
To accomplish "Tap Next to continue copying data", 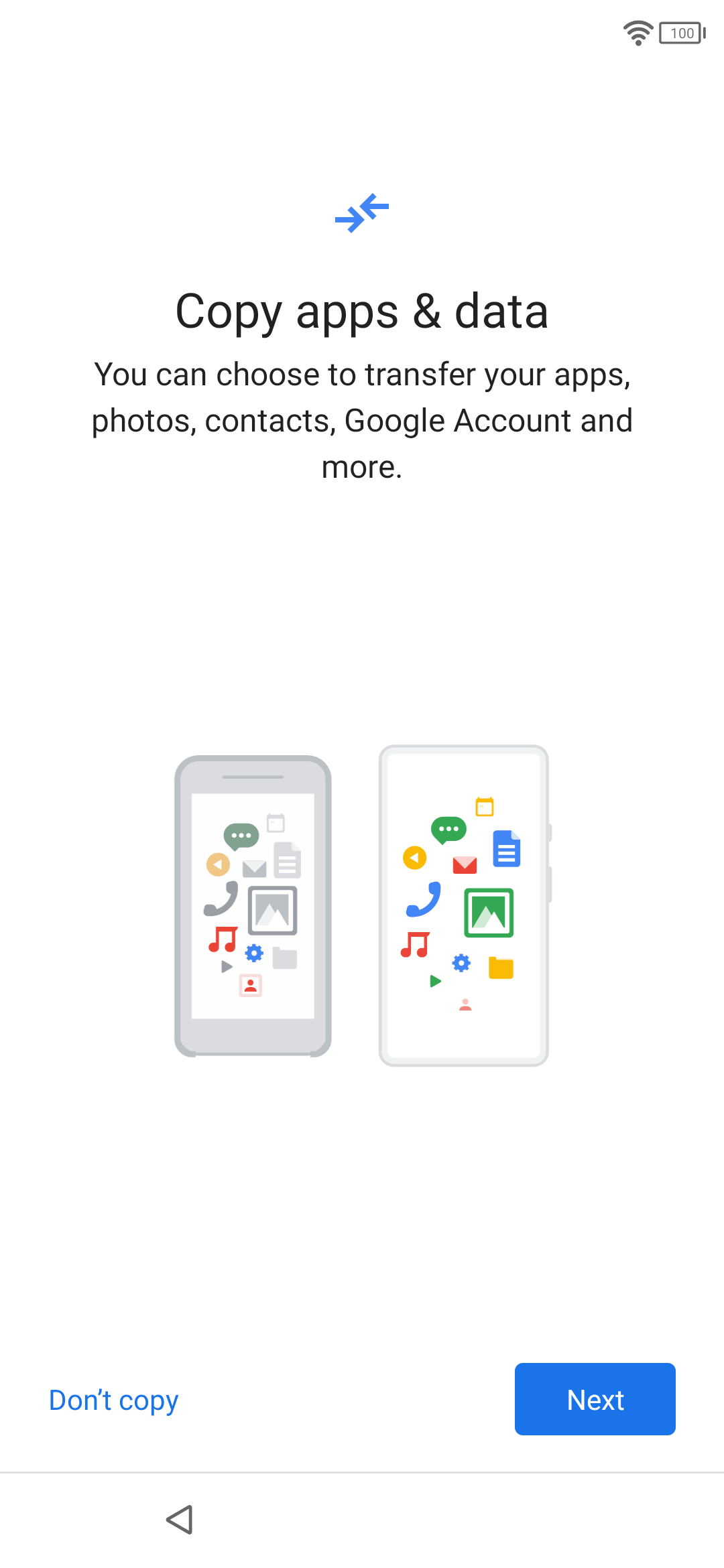I will tap(595, 1399).
